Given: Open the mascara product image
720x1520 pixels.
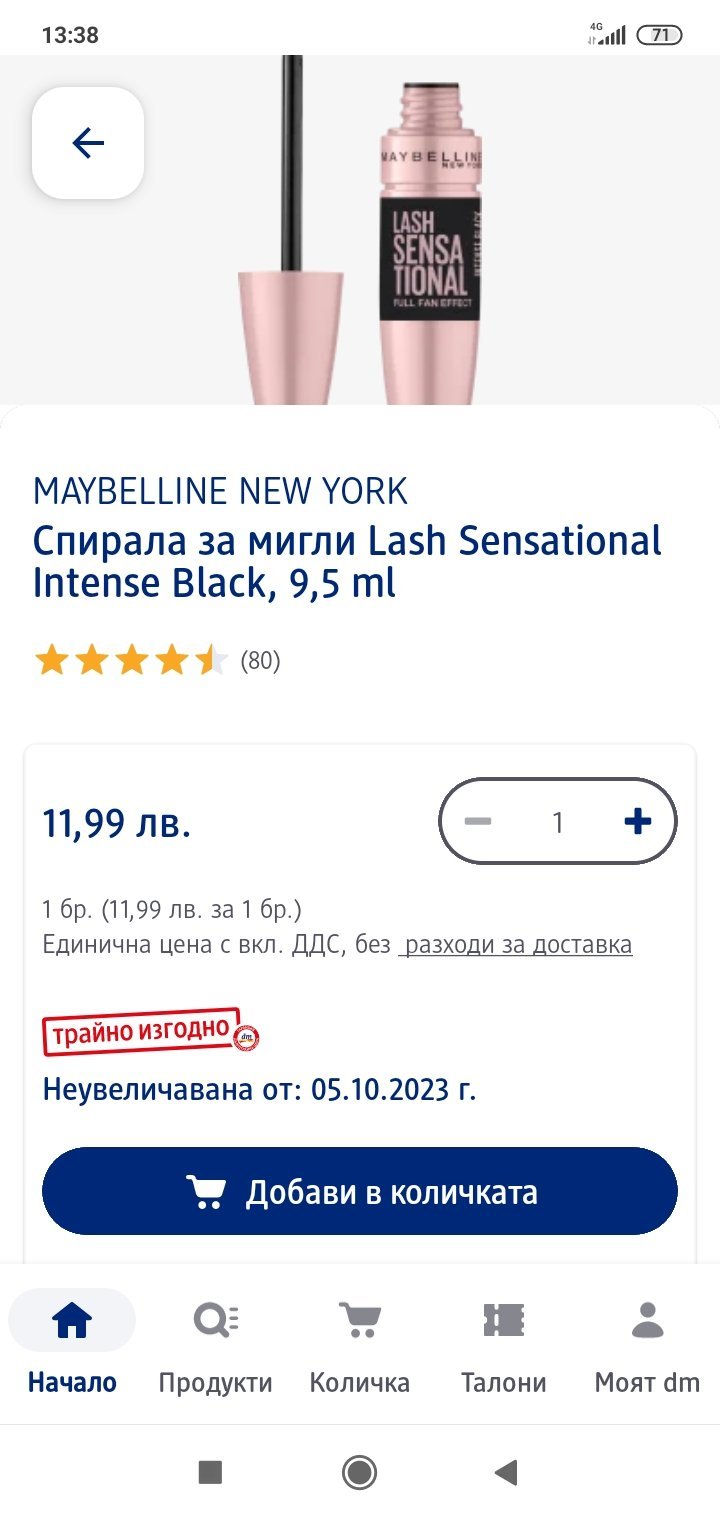Looking at the screenshot, I should (360, 230).
